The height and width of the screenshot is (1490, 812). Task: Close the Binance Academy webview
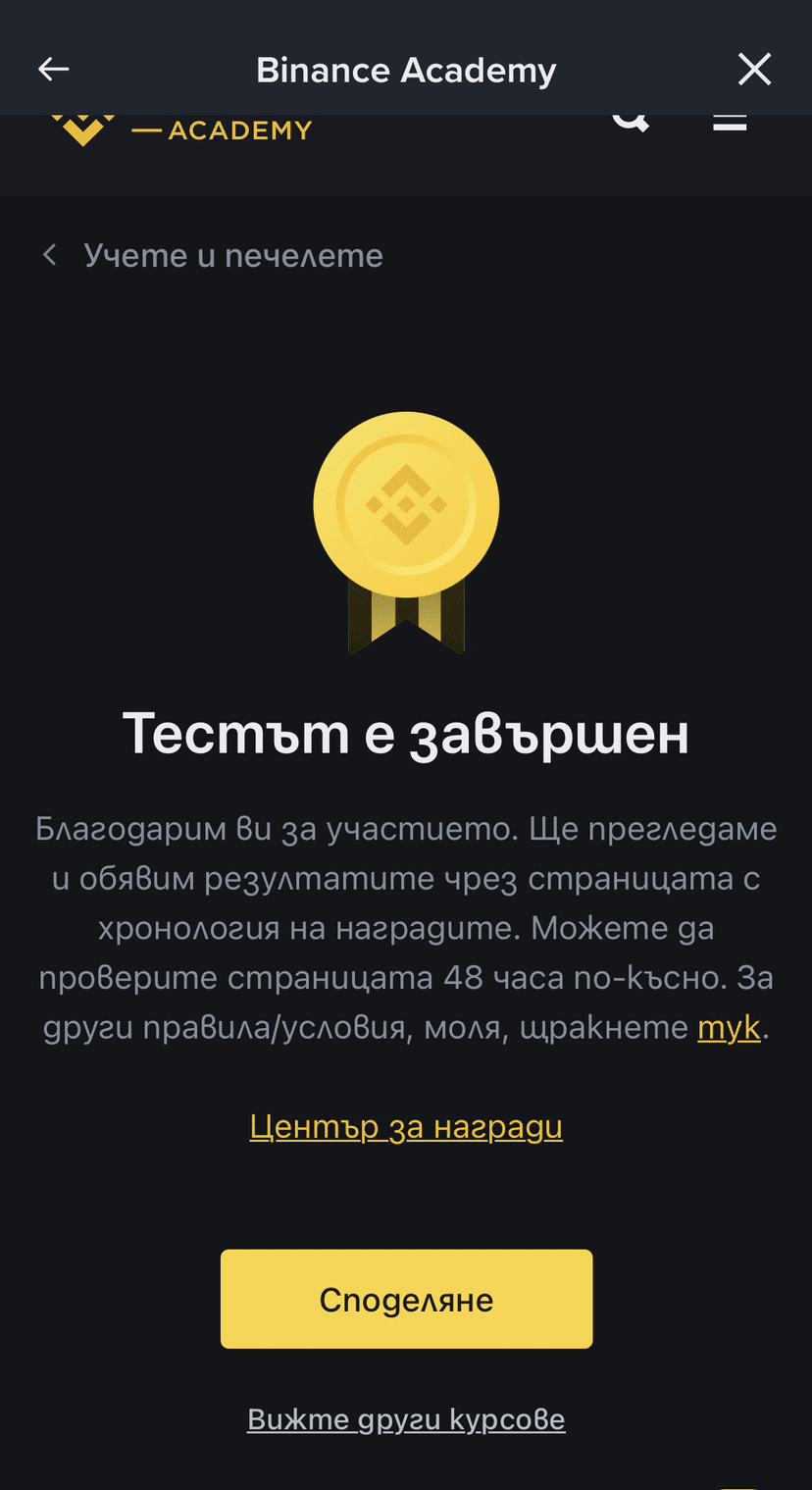[754, 70]
